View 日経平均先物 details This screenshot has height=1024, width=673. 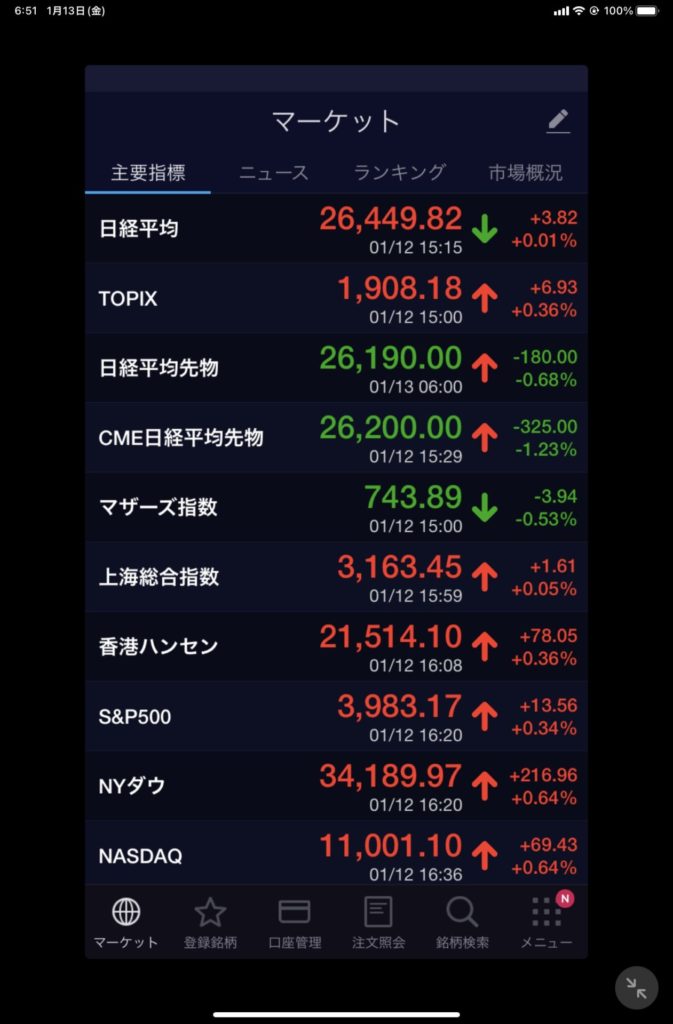(336, 368)
